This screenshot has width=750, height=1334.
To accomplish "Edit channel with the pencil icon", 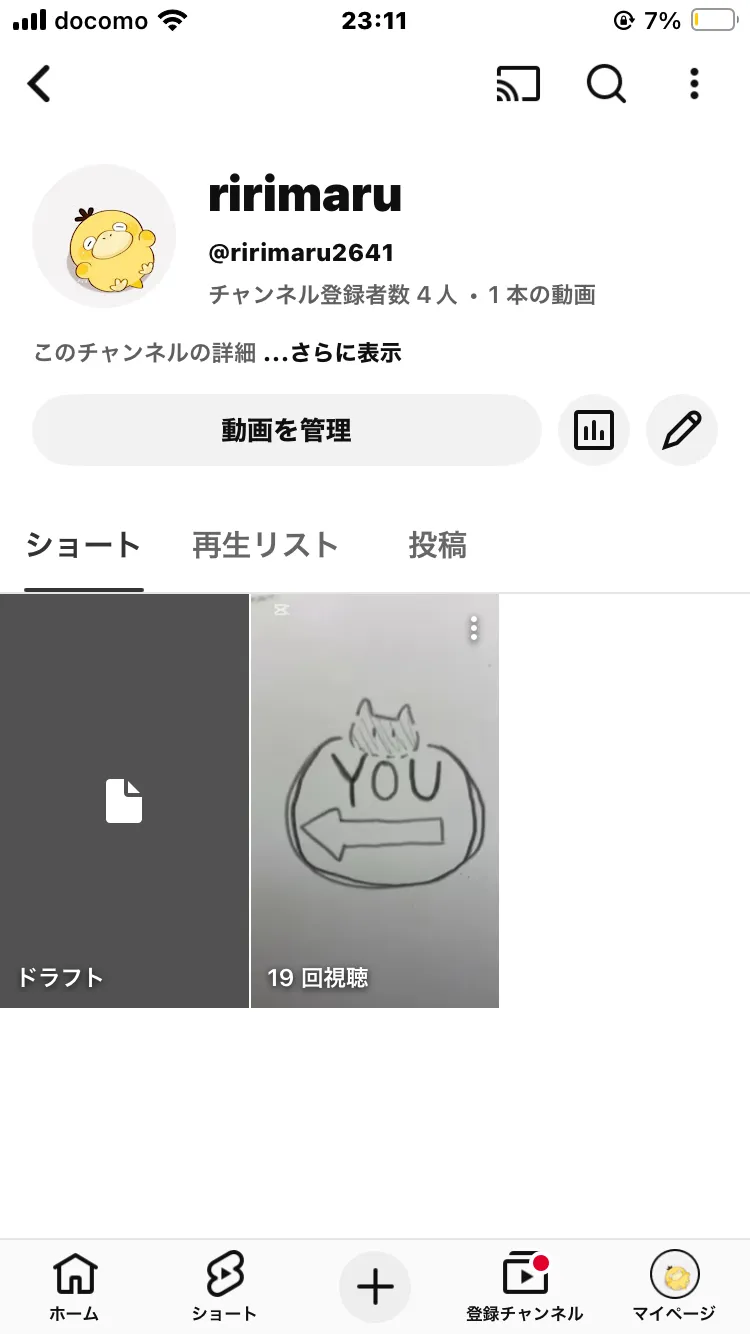I will click(682, 431).
